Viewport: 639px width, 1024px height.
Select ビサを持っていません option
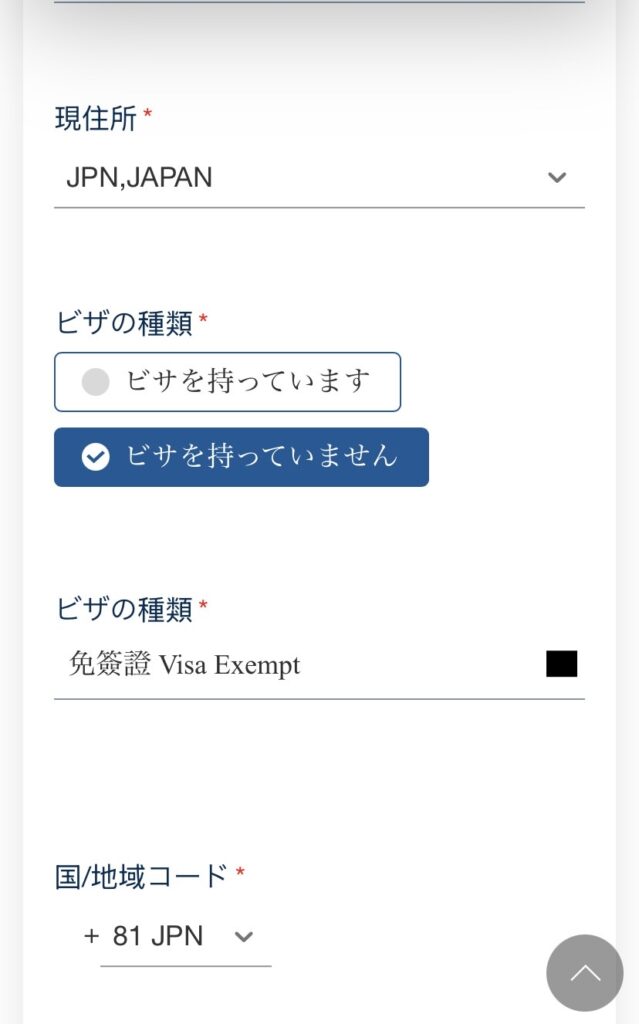pos(241,457)
